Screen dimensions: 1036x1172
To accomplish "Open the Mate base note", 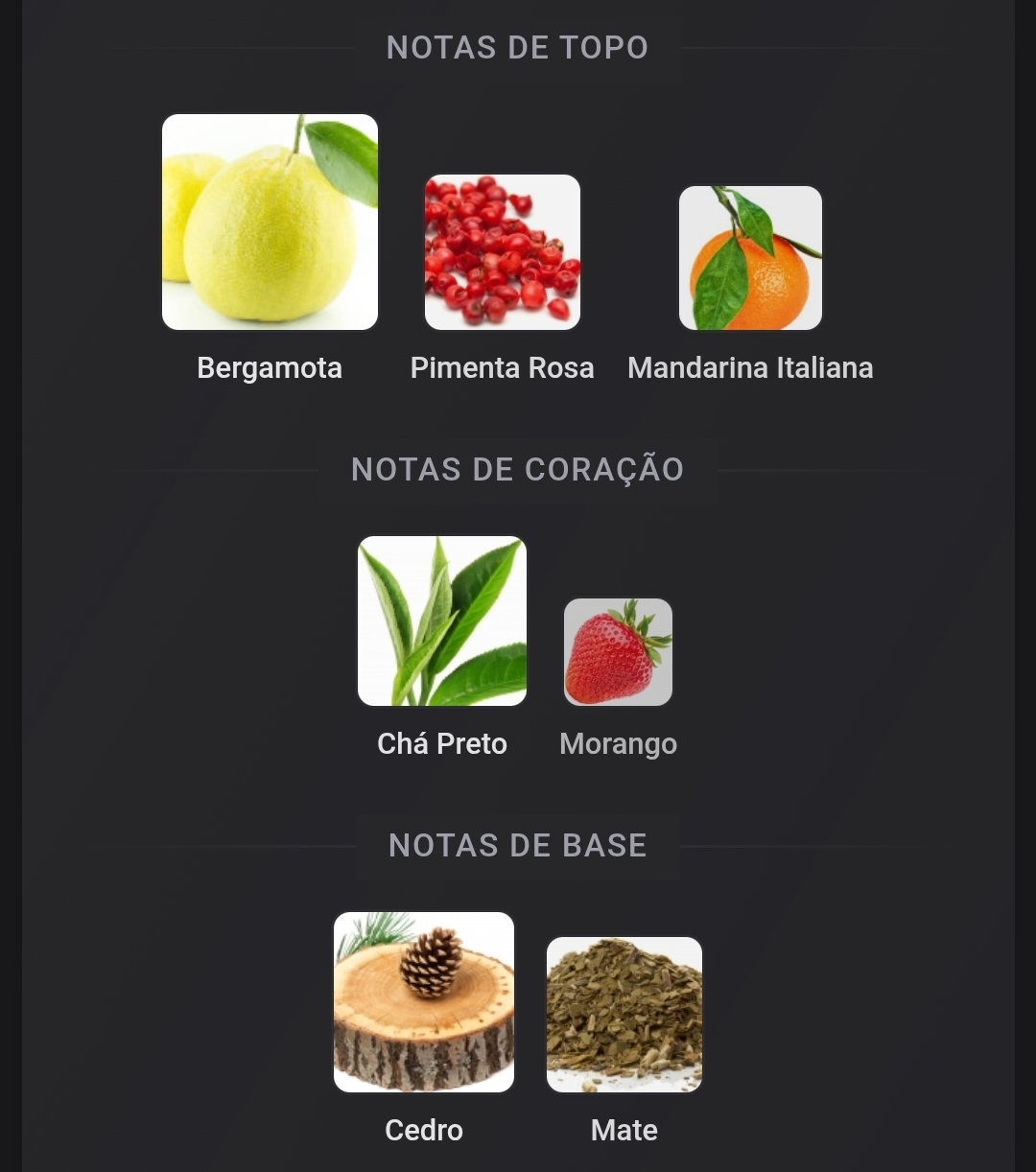I will coord(624,1015).
